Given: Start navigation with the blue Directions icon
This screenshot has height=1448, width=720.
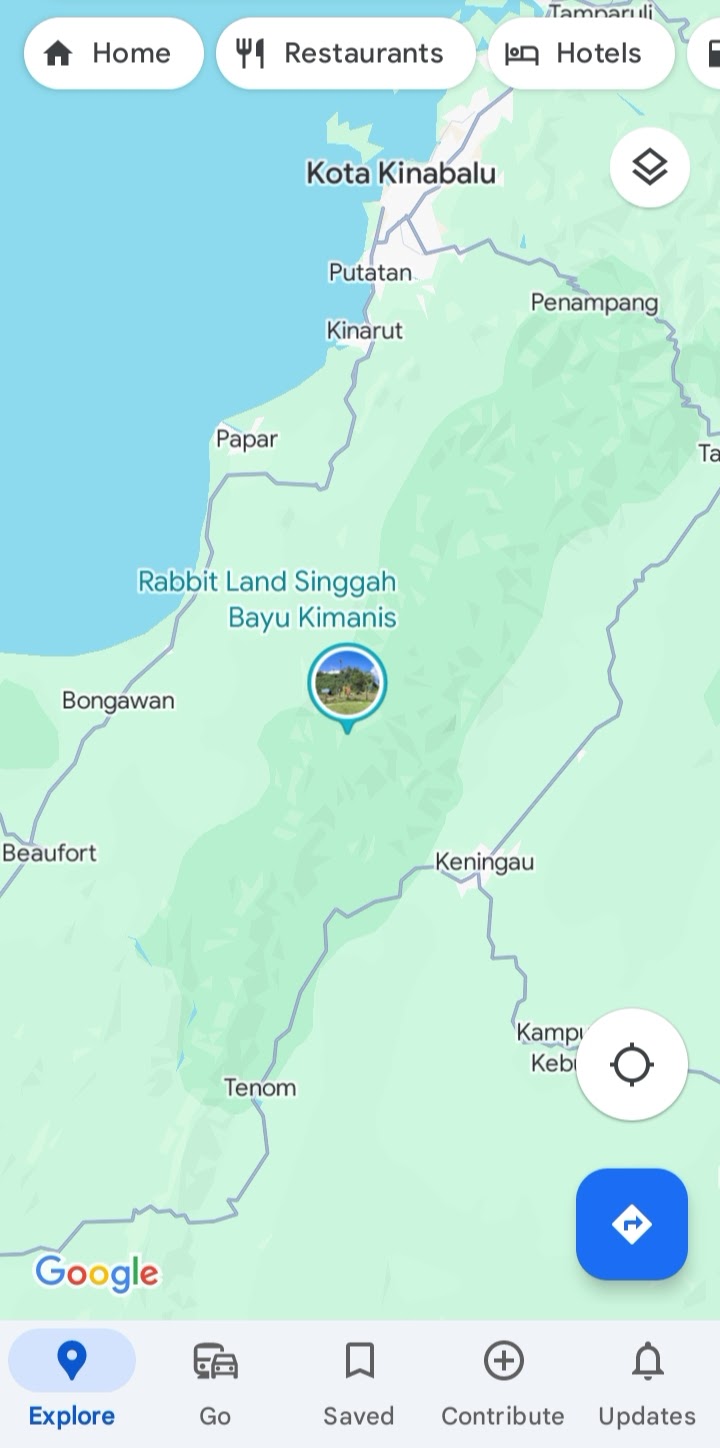Looking at the screenshot, I should pos(631,1223).
